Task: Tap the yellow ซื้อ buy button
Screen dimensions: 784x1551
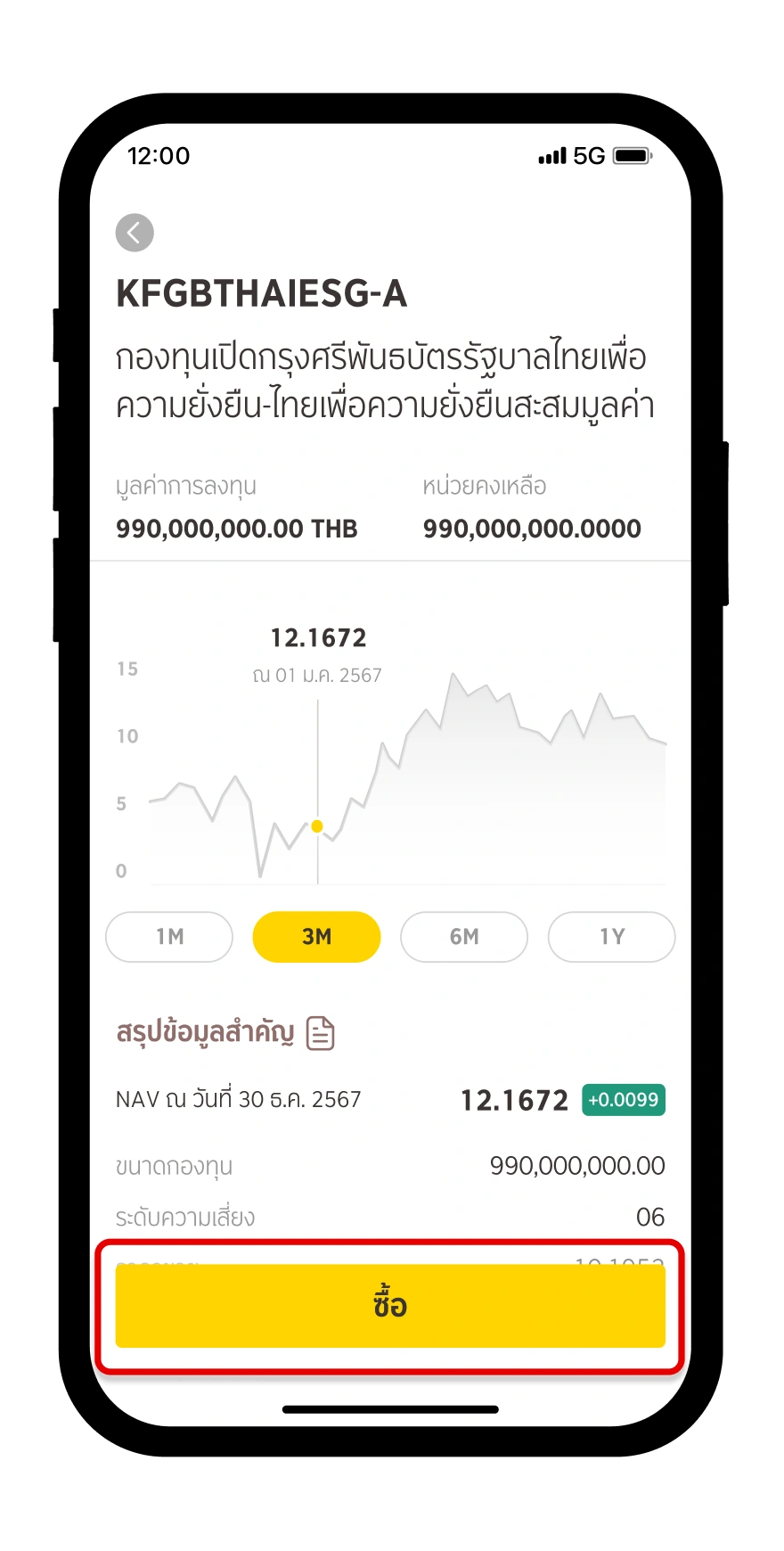Action: (390, 1306)
